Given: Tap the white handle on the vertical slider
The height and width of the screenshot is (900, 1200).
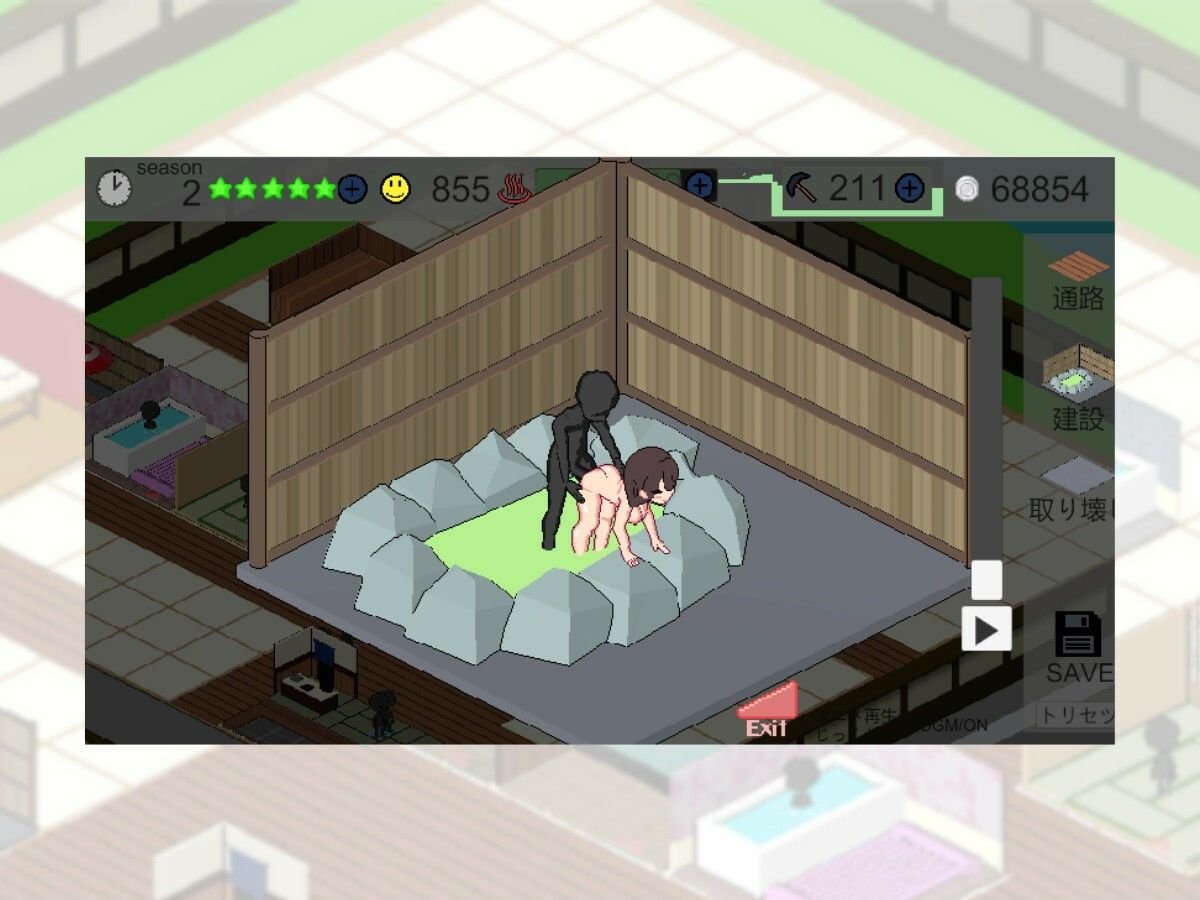Looking at the screenshot, I should [x=986, y=580].
